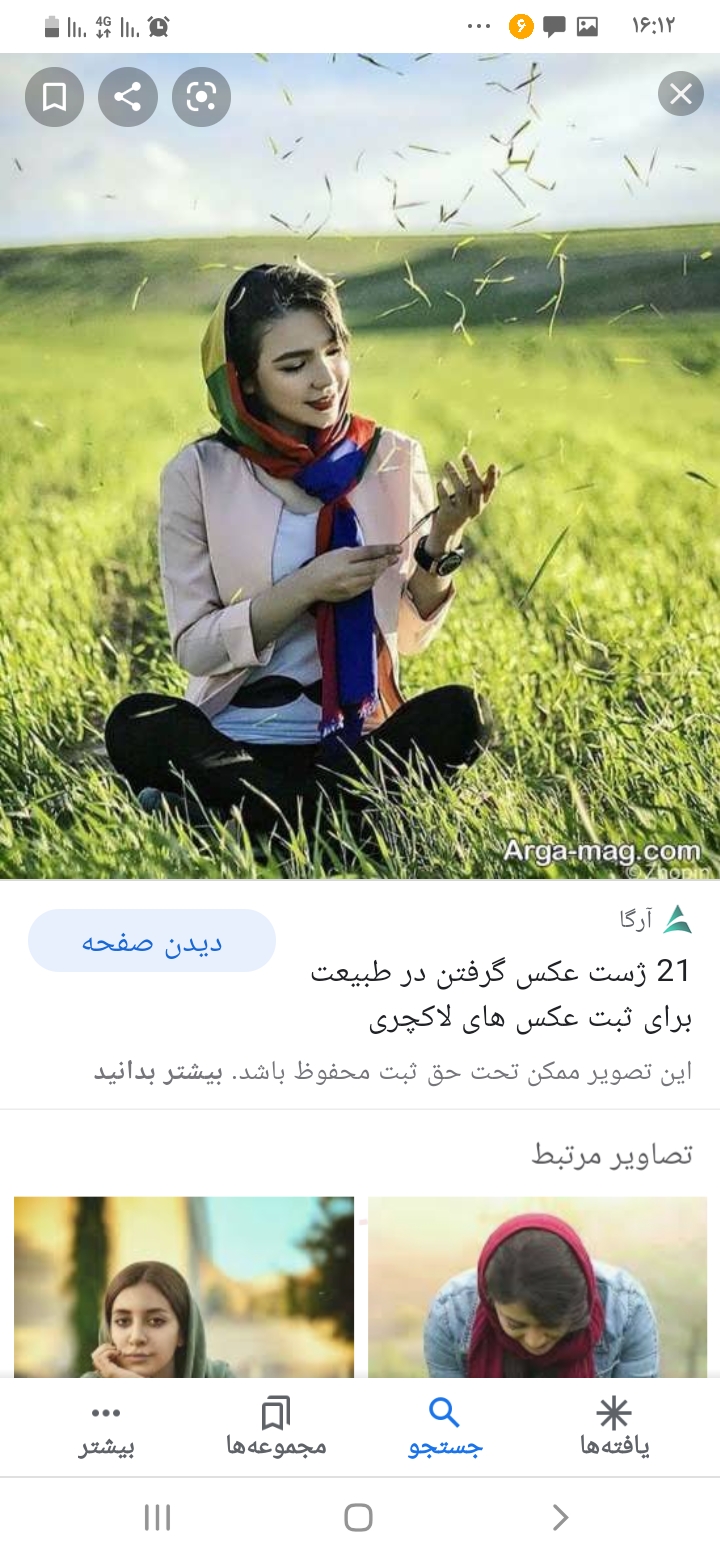
Task: Go to the system home screen
Action: pos(358,1517)
